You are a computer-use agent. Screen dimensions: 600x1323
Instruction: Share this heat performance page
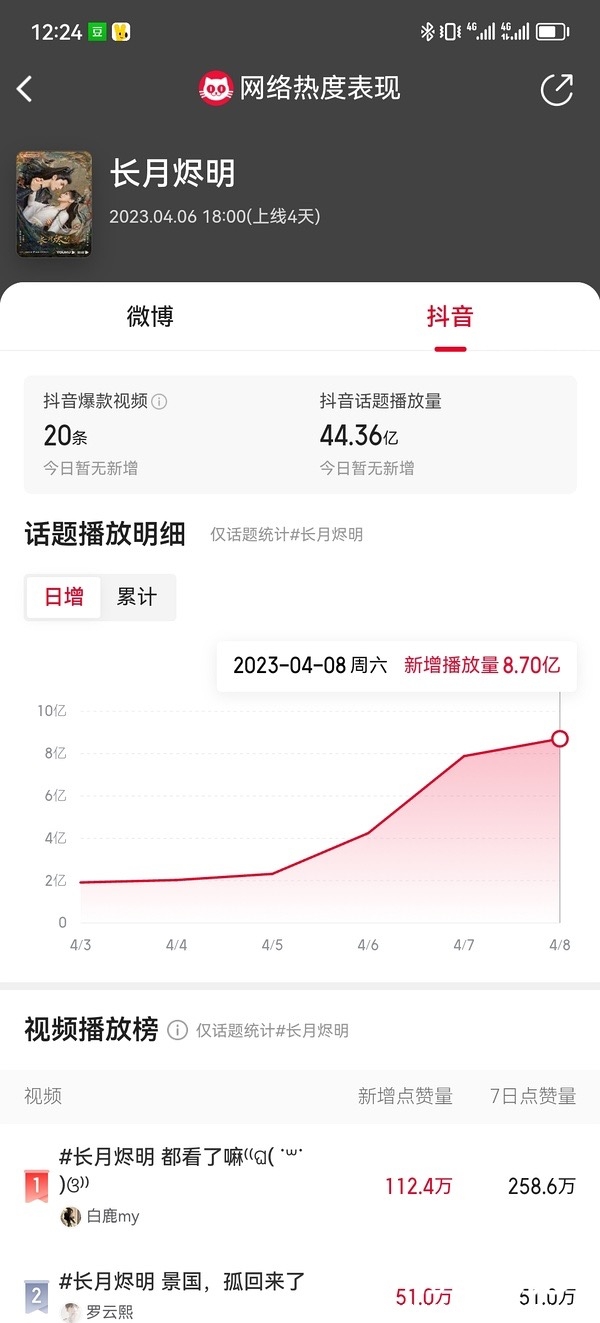[x=556, y=89]
